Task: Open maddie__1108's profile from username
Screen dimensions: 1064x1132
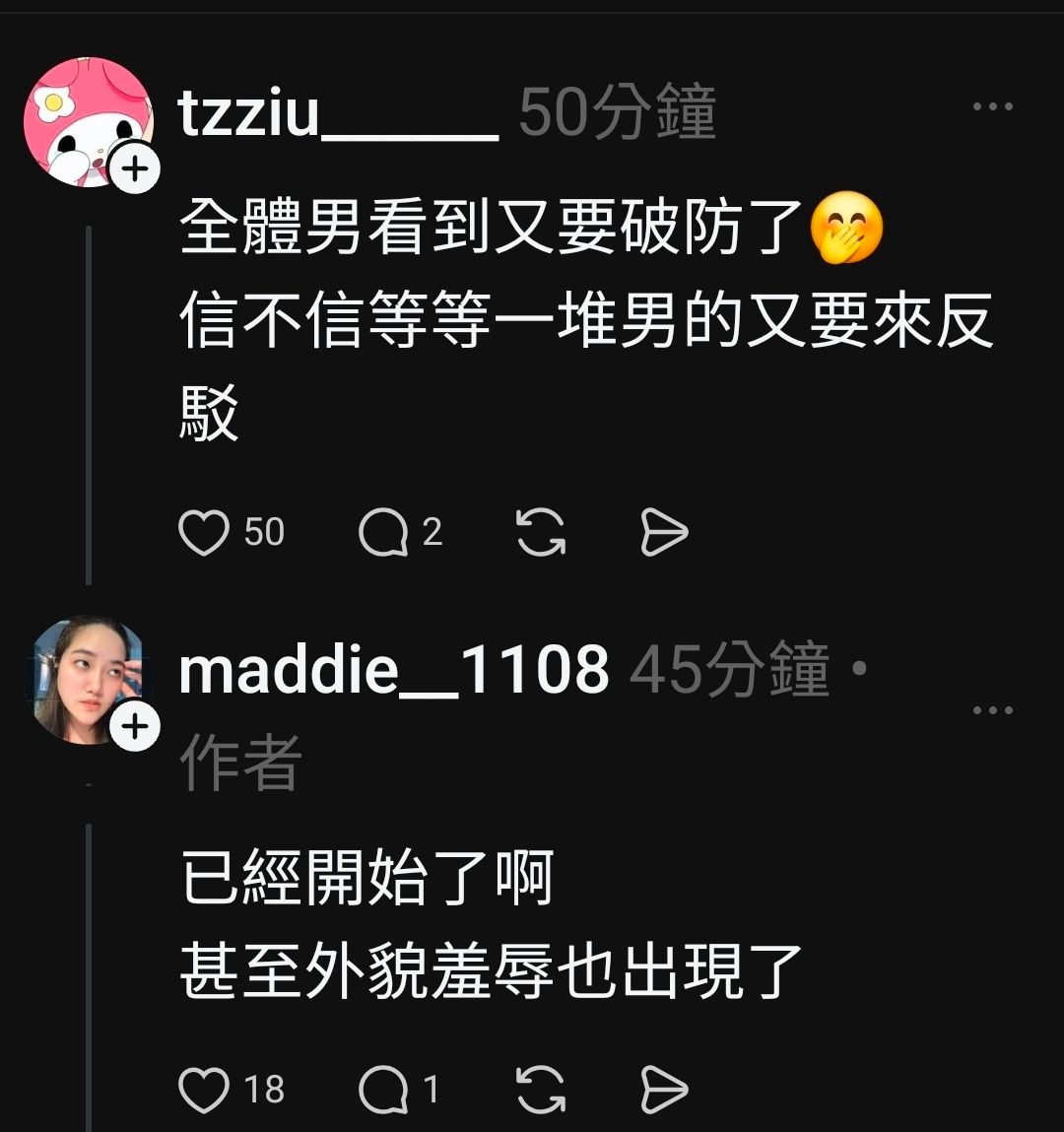Action: pos(394,670)
